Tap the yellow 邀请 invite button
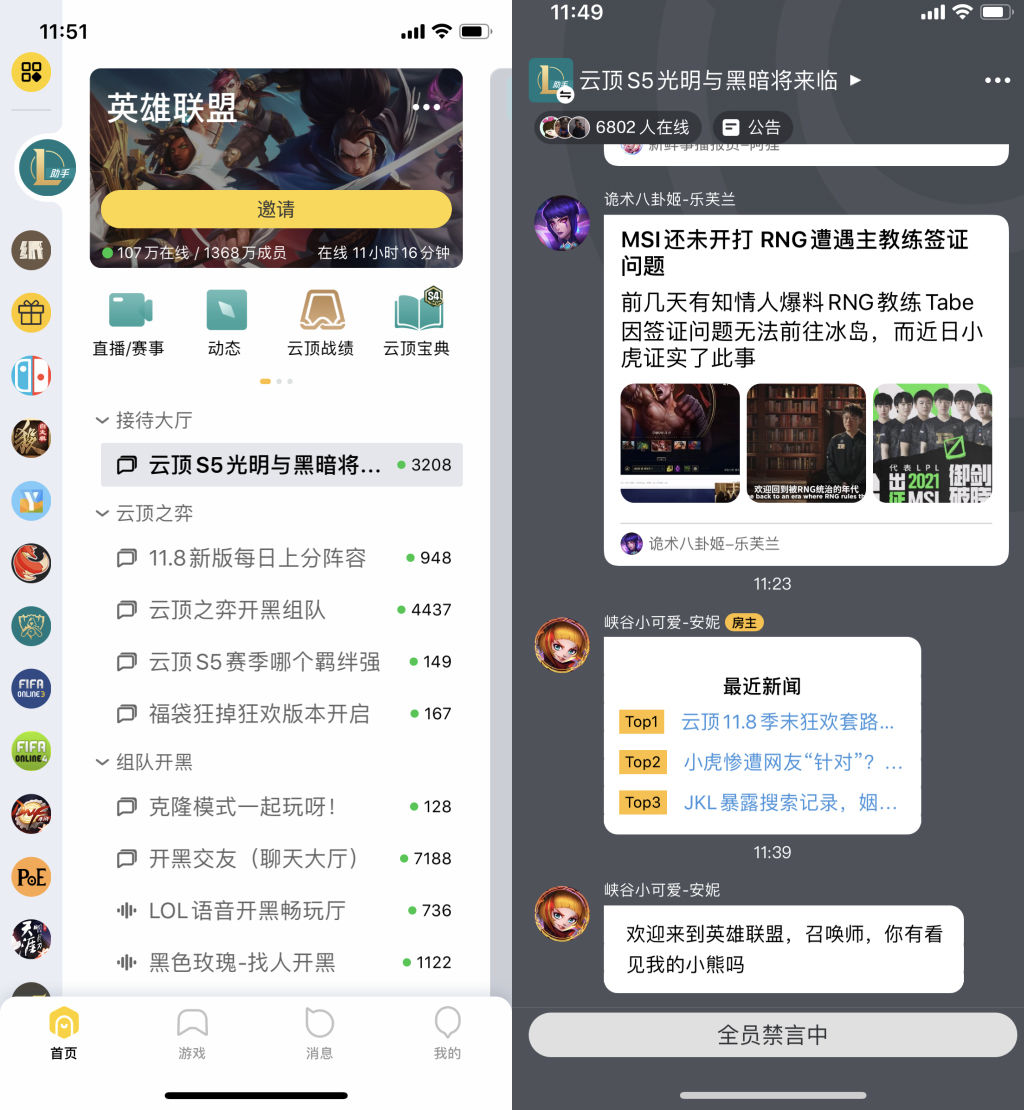The width and height of the screenshot is (1024, 1110). [276, 209]
